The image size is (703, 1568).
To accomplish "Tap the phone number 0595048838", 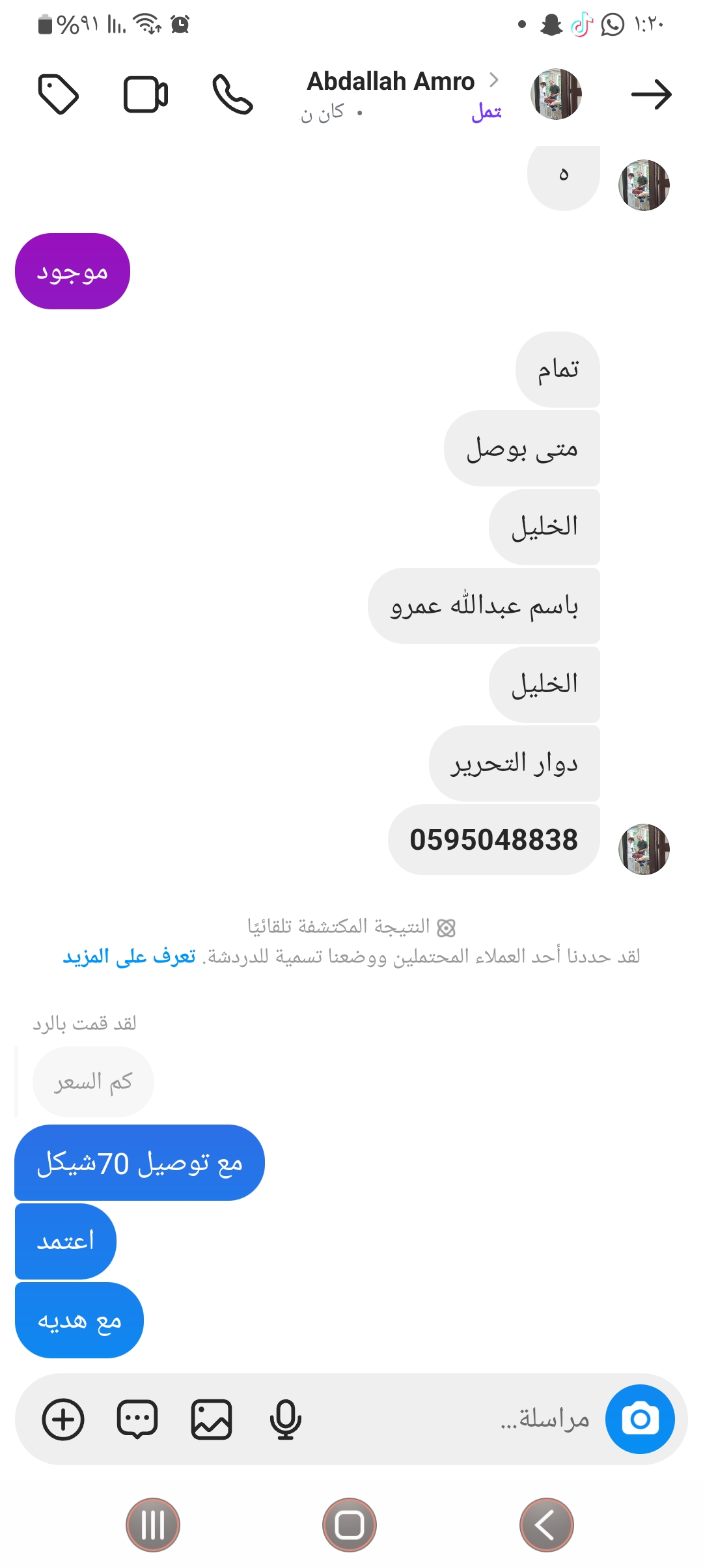I will pos(493,840).
